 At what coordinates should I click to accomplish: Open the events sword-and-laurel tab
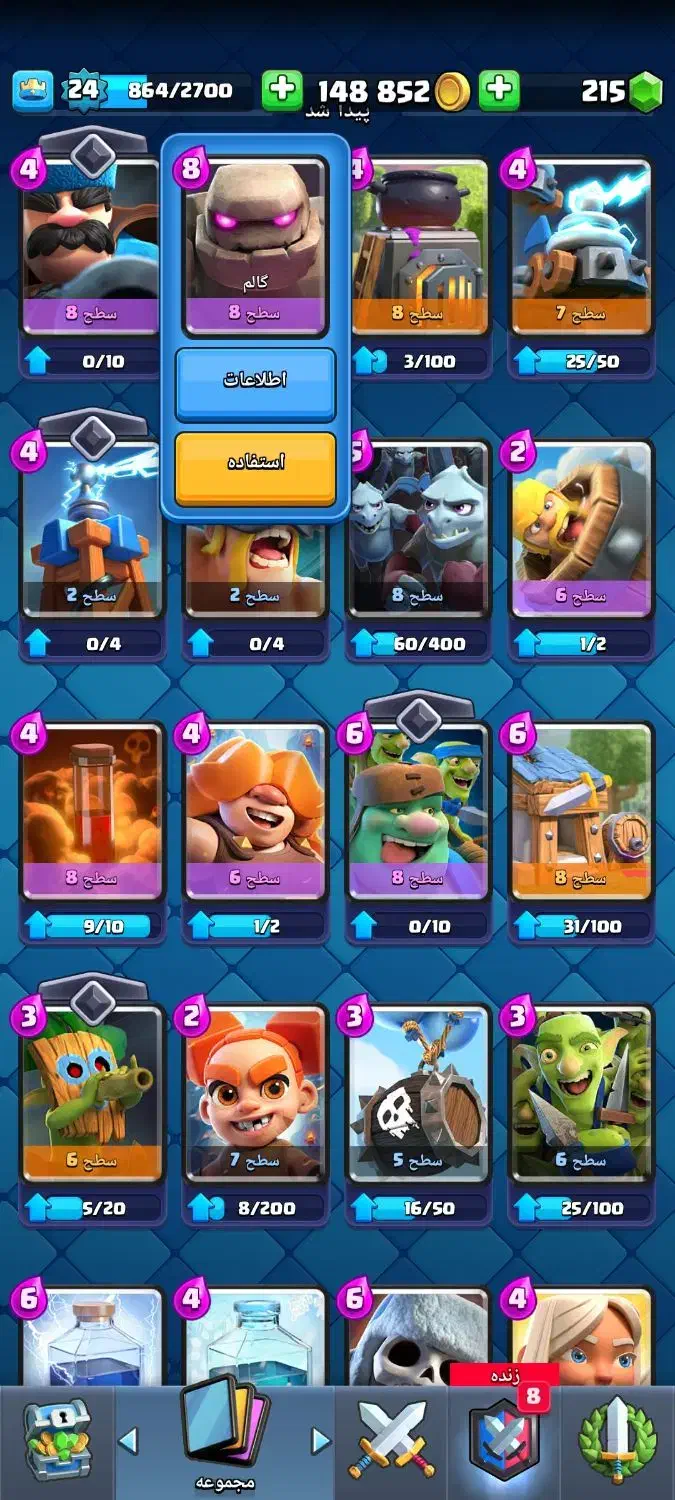pyautogui.click(x=618, y=1441)
